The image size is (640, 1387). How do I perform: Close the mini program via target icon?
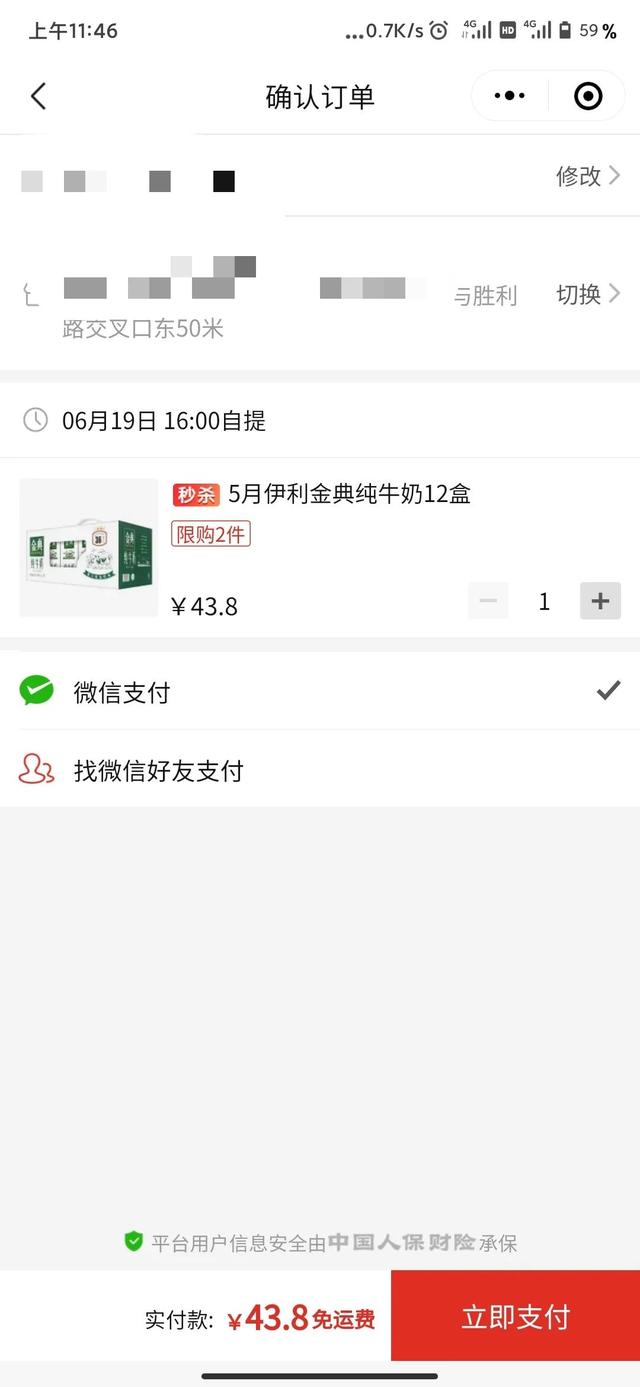tap(588, 96)
